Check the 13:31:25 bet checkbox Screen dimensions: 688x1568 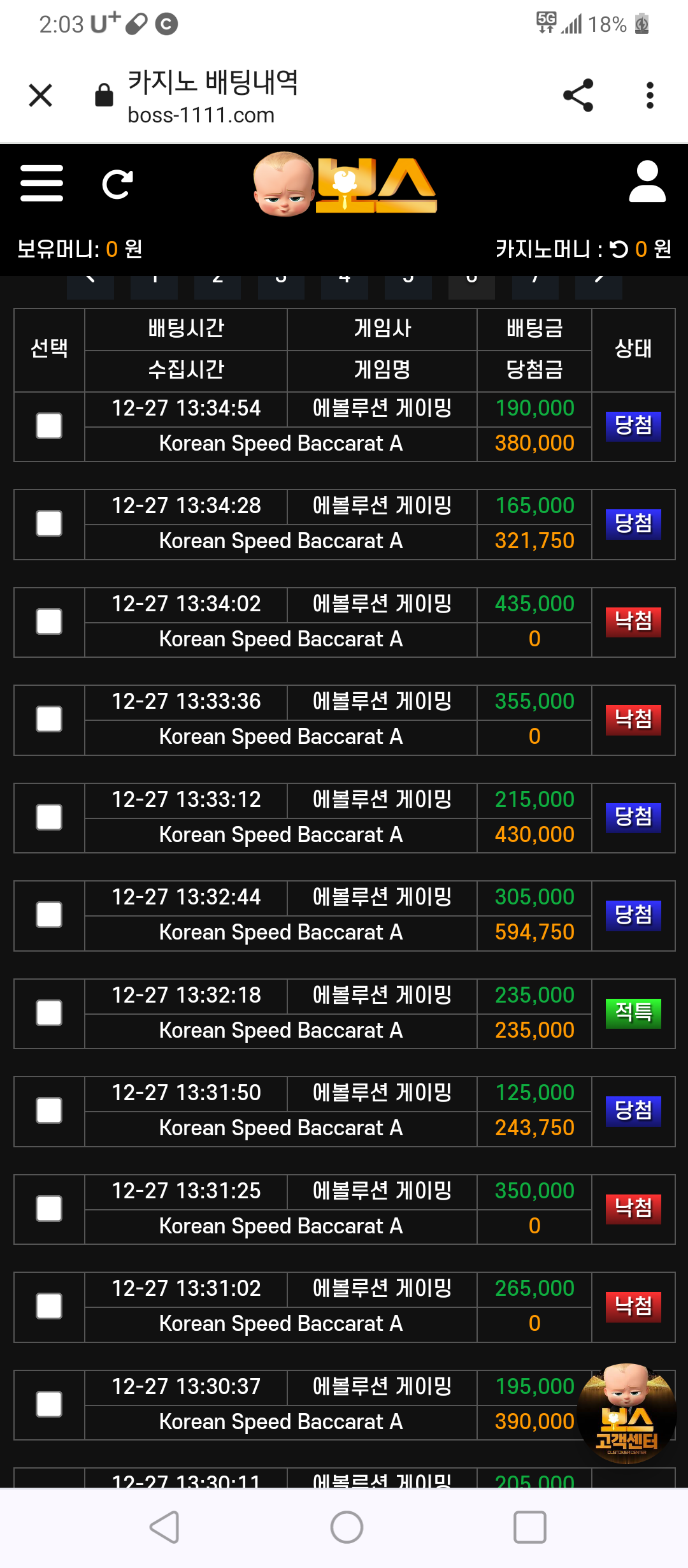49,1209
